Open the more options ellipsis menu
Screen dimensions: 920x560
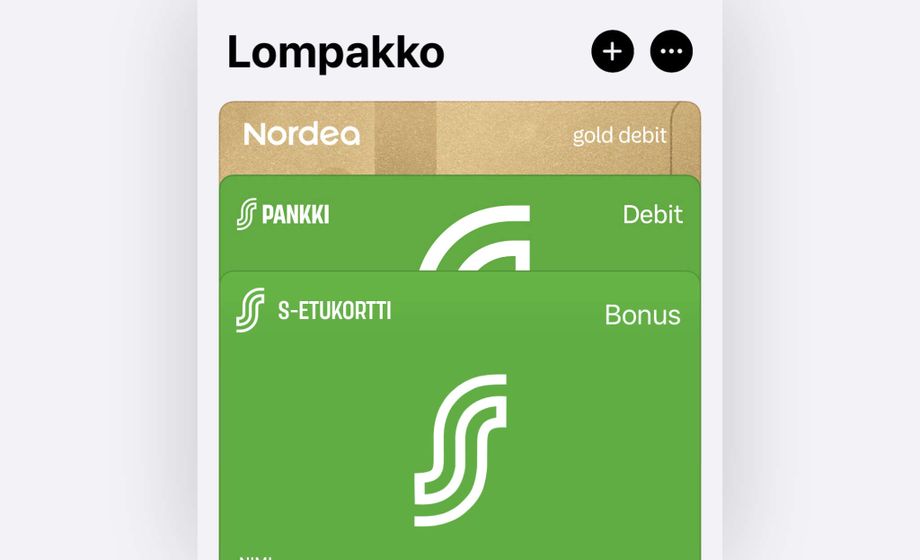[671, 51]
